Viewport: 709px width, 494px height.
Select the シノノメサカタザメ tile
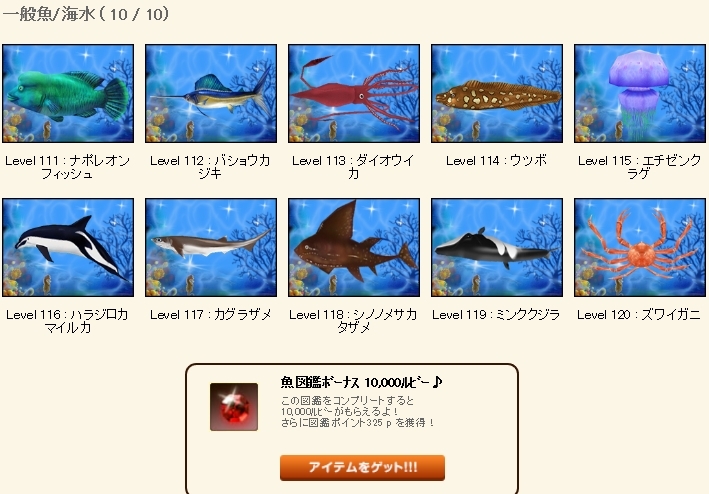tap(353, 248)
